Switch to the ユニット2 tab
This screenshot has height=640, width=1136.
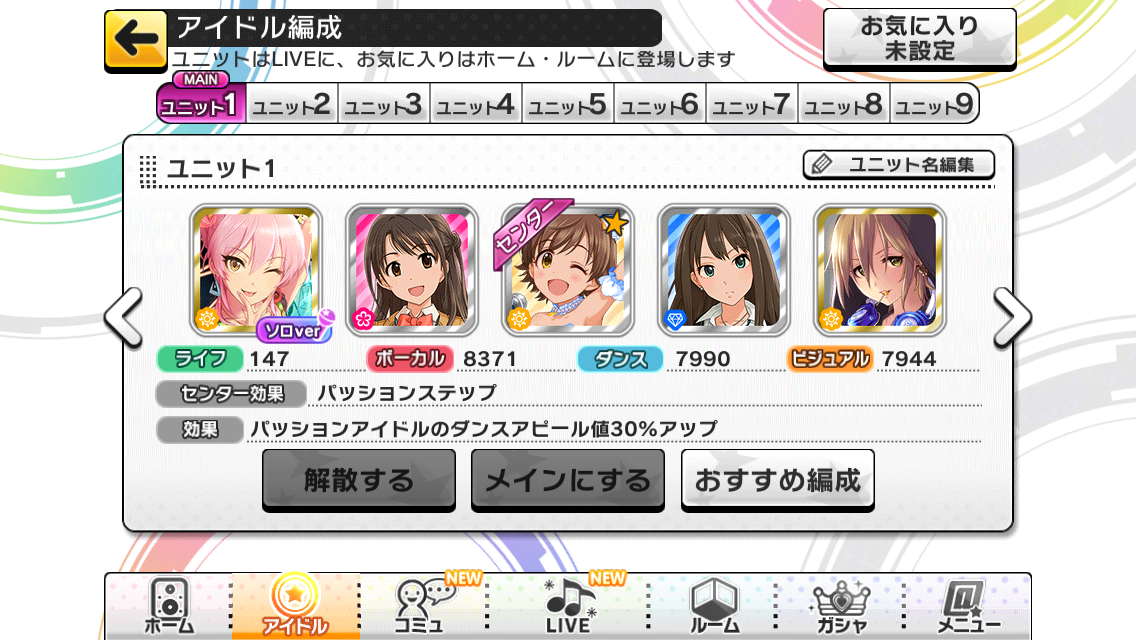pyautogui.click(x=292, y=105)
